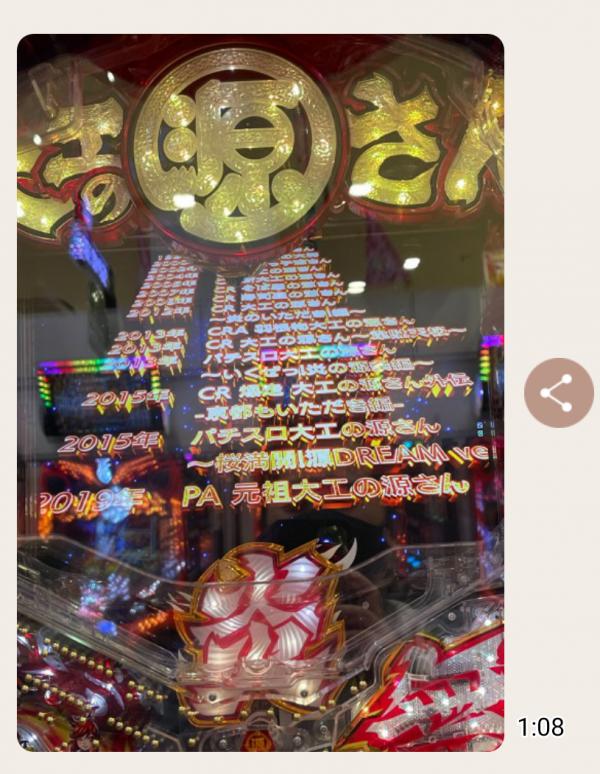Share the photo with the share icon
Viewport: 600px width, 774px height.
(x=558, y=393)
